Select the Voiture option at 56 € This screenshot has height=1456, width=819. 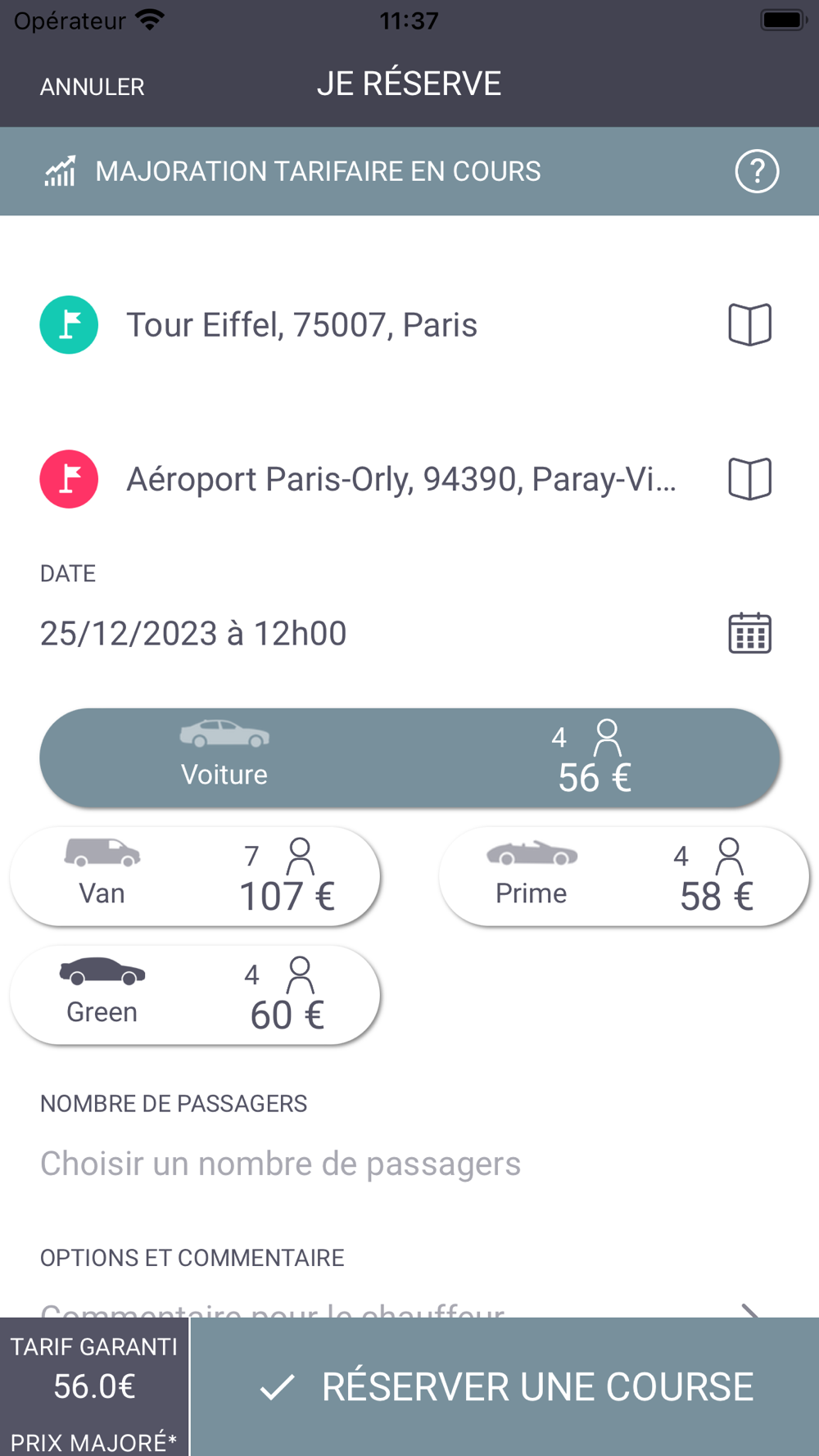click(409, 757)
